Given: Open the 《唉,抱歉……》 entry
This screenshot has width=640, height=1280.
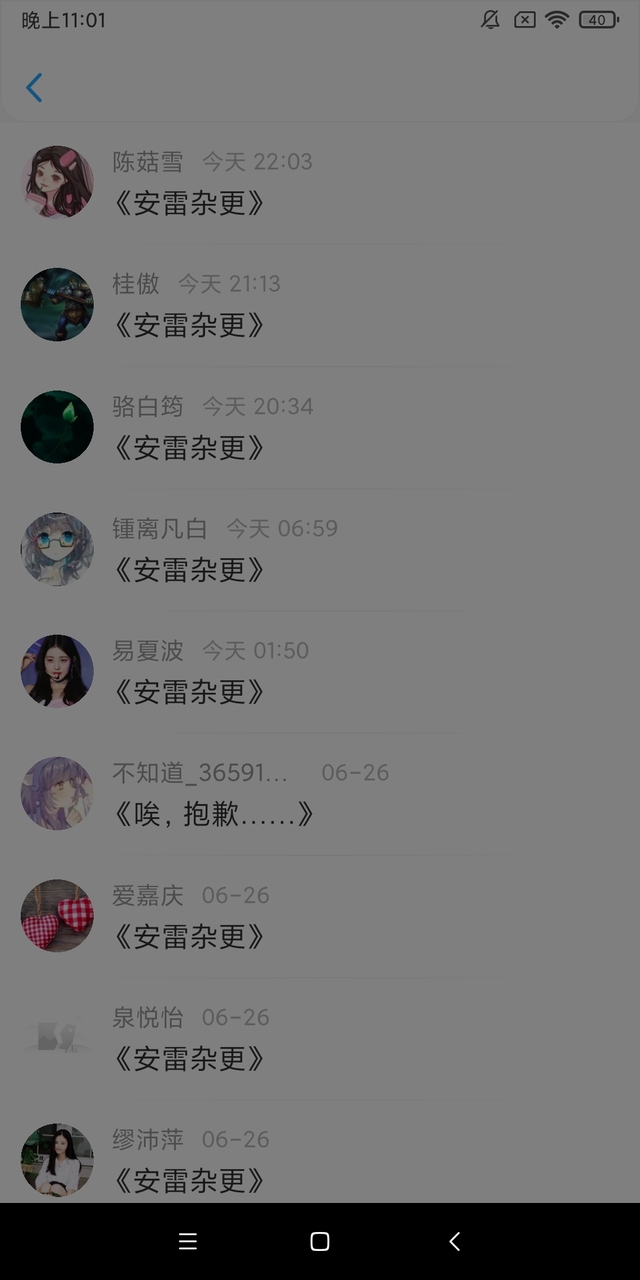Looking at the screenshot, I should (320, 793).
